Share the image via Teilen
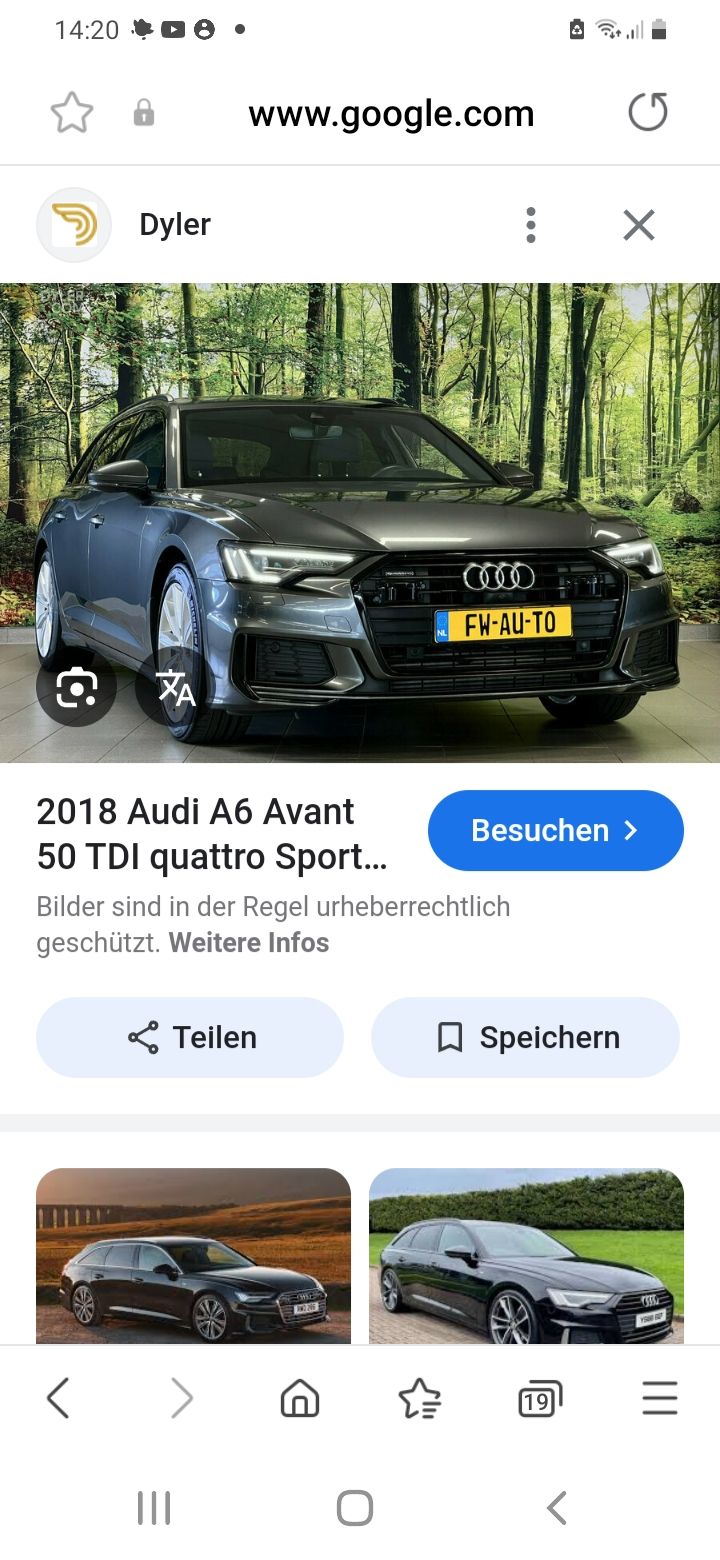 pos(190,1037)
